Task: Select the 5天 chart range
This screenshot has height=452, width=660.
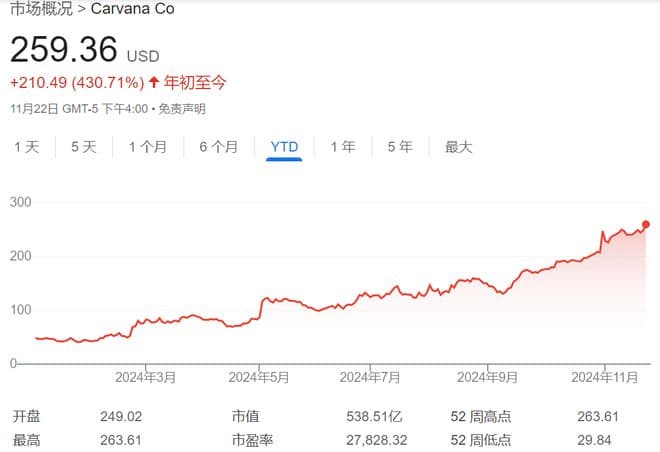Action: [x=84, y=147]
